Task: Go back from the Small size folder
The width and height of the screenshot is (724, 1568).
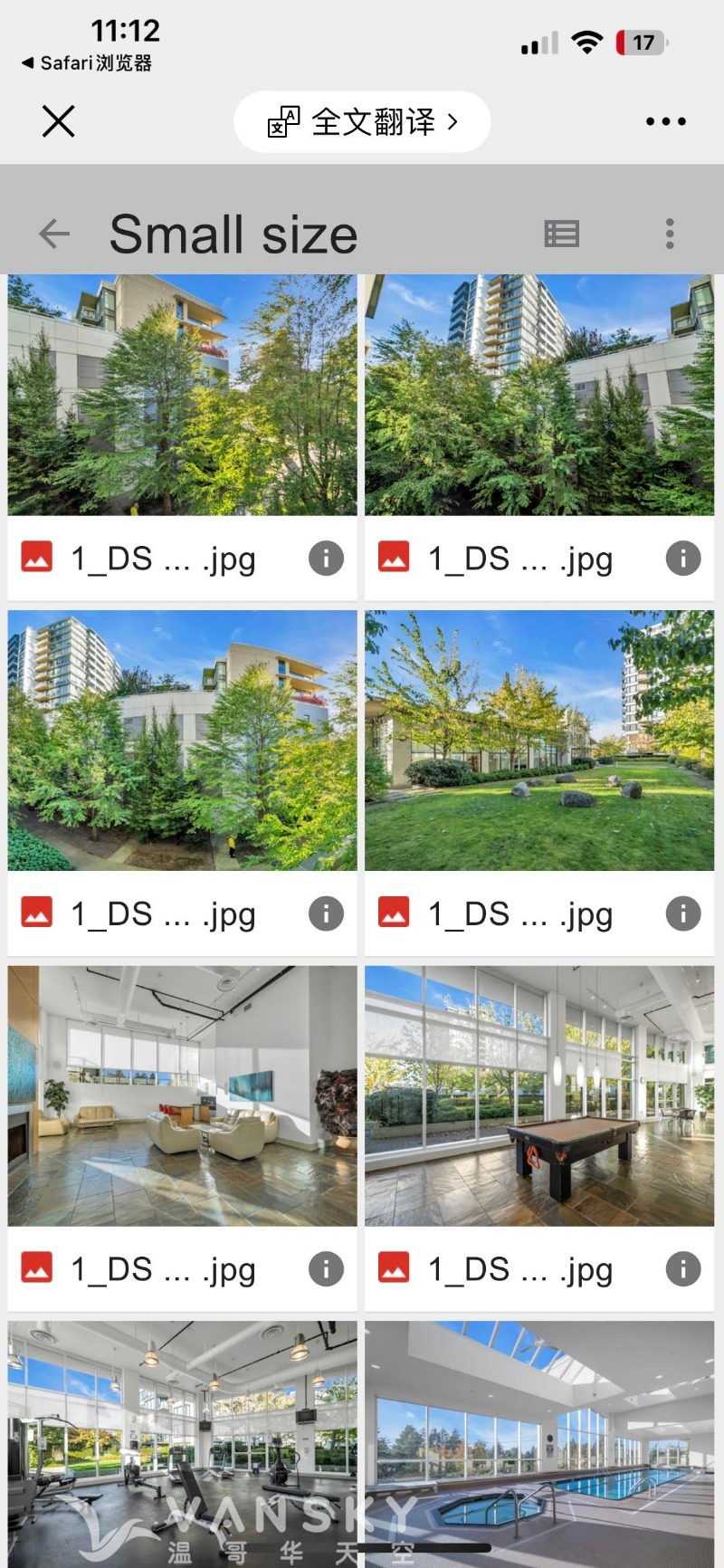Action: pyautogui.click(x=54, y=234)
